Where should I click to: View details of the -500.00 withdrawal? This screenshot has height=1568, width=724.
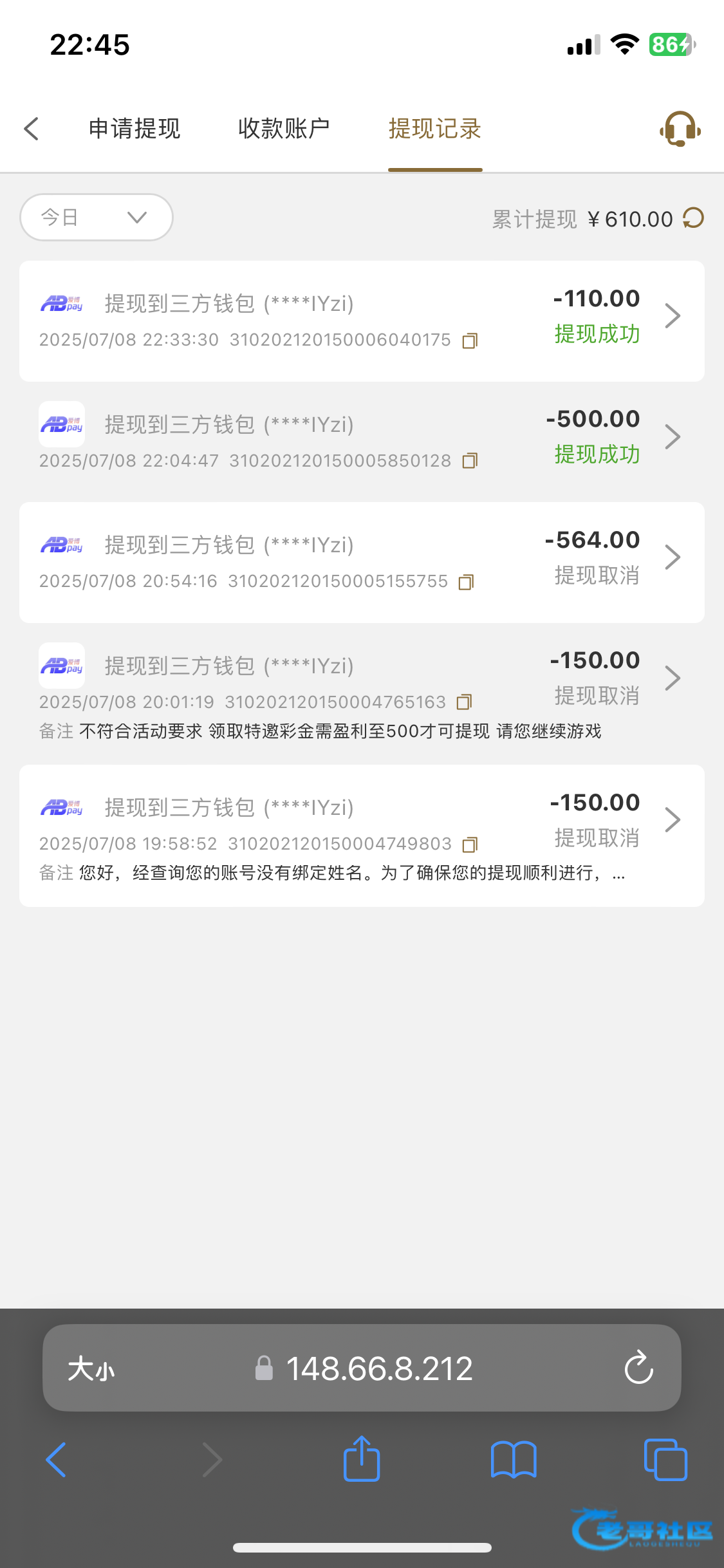tap(672, 436)
